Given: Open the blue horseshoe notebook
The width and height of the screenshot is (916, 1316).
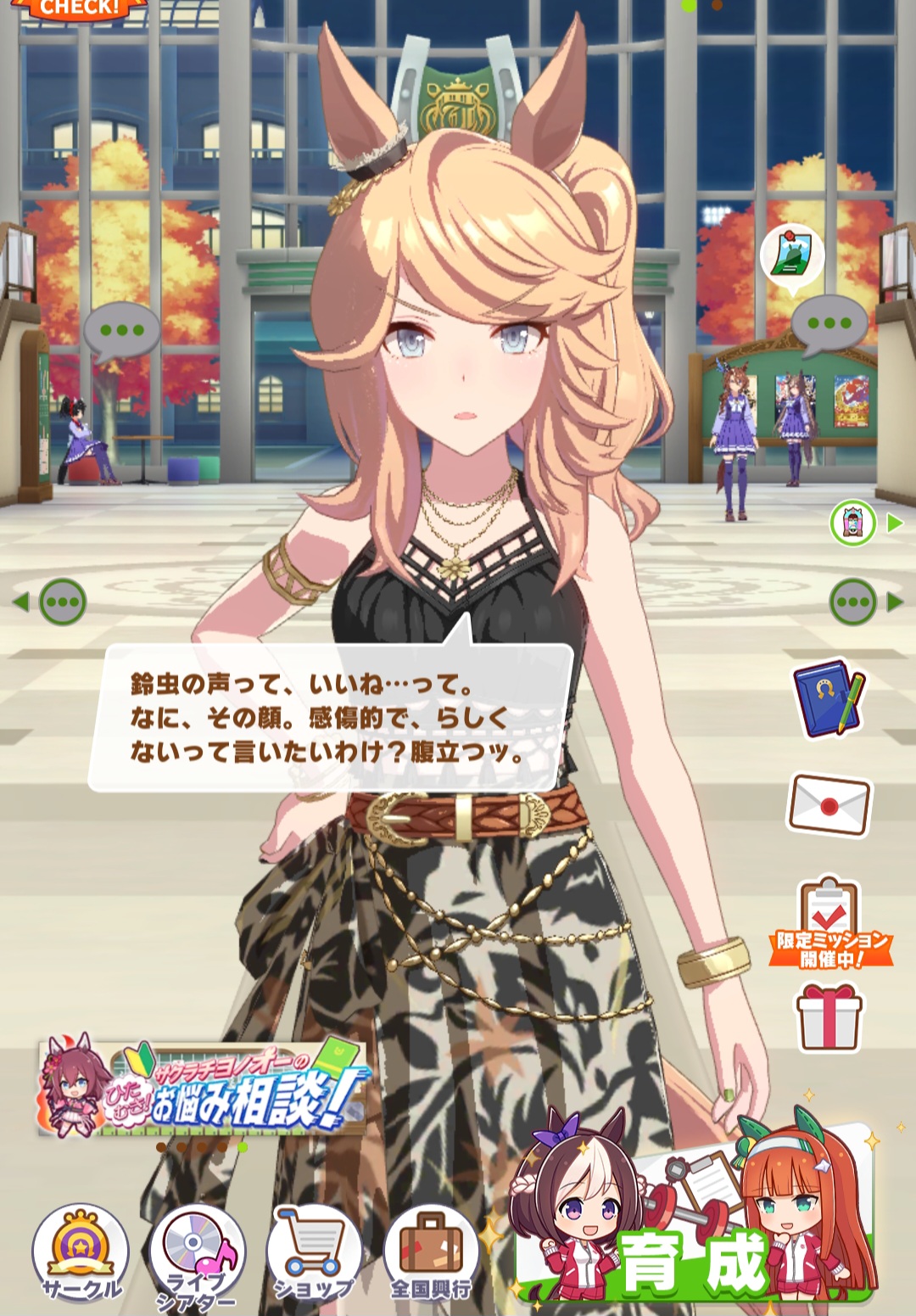Looking at the screenshot, I should (x=829, y=697).
